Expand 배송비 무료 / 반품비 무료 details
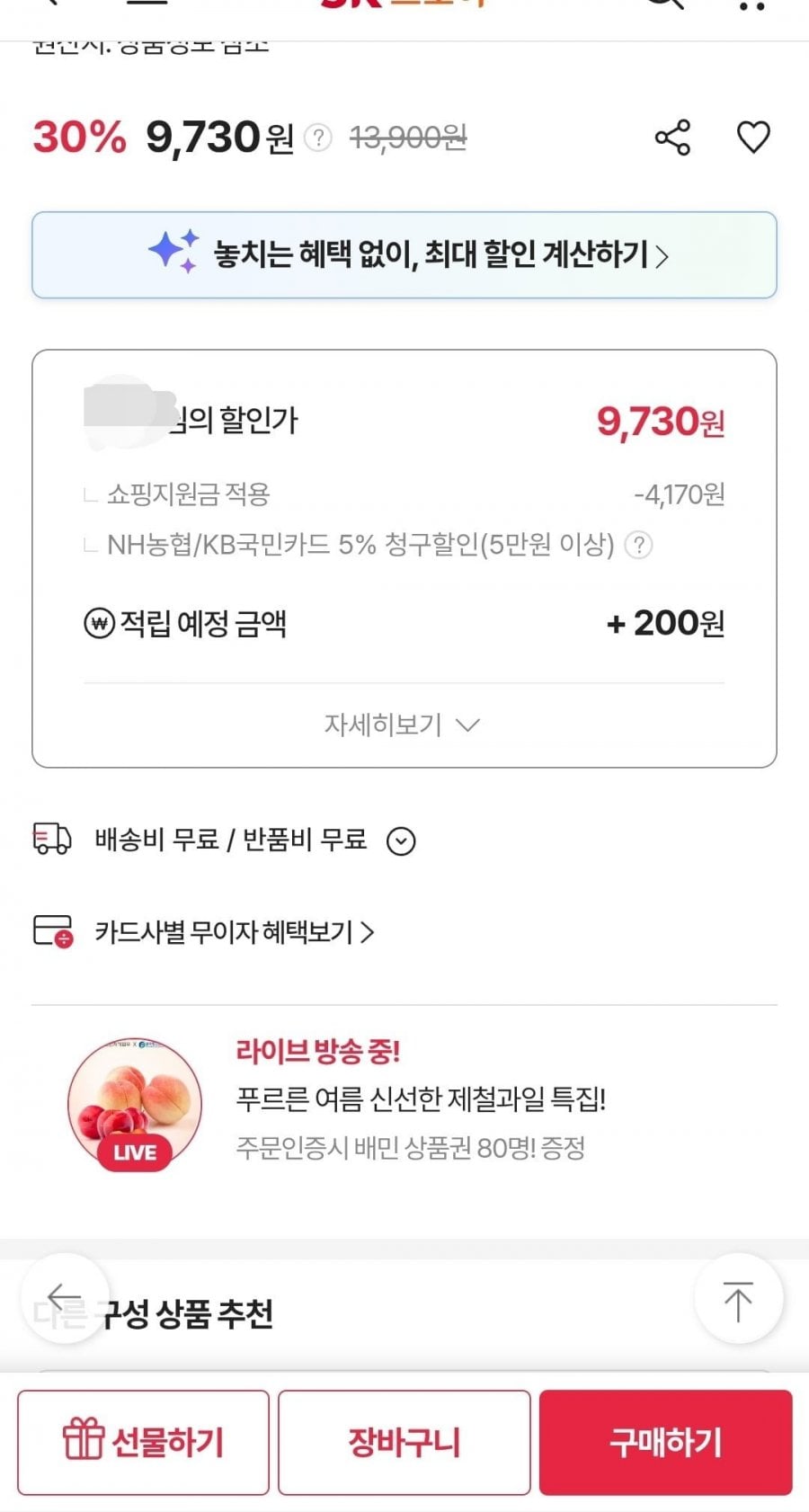The height and width of the screenshot is (1512, 809). click(x=401, y=841)
